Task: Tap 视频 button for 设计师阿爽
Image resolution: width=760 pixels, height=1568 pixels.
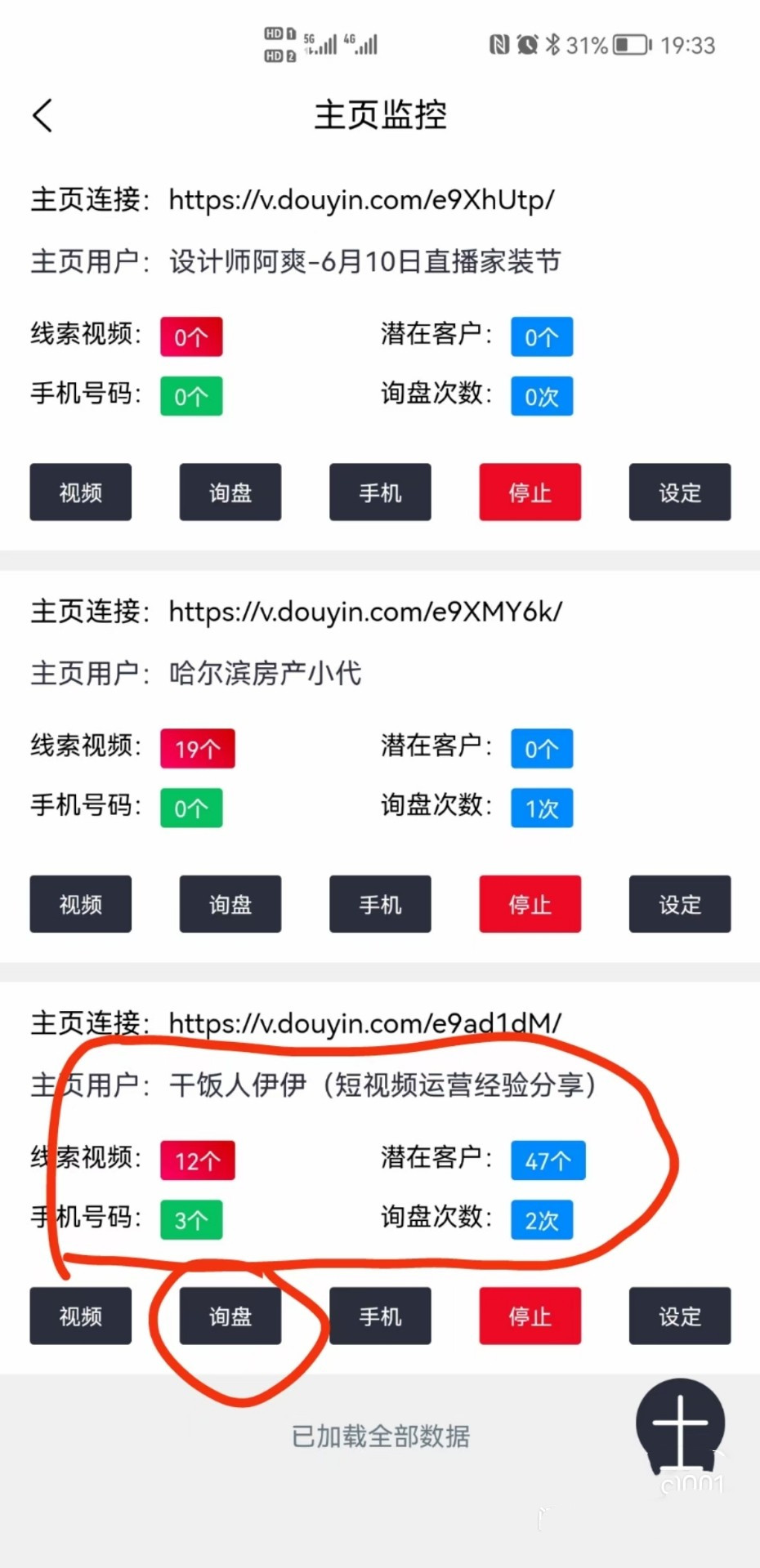Action: [x=81, y=492]
